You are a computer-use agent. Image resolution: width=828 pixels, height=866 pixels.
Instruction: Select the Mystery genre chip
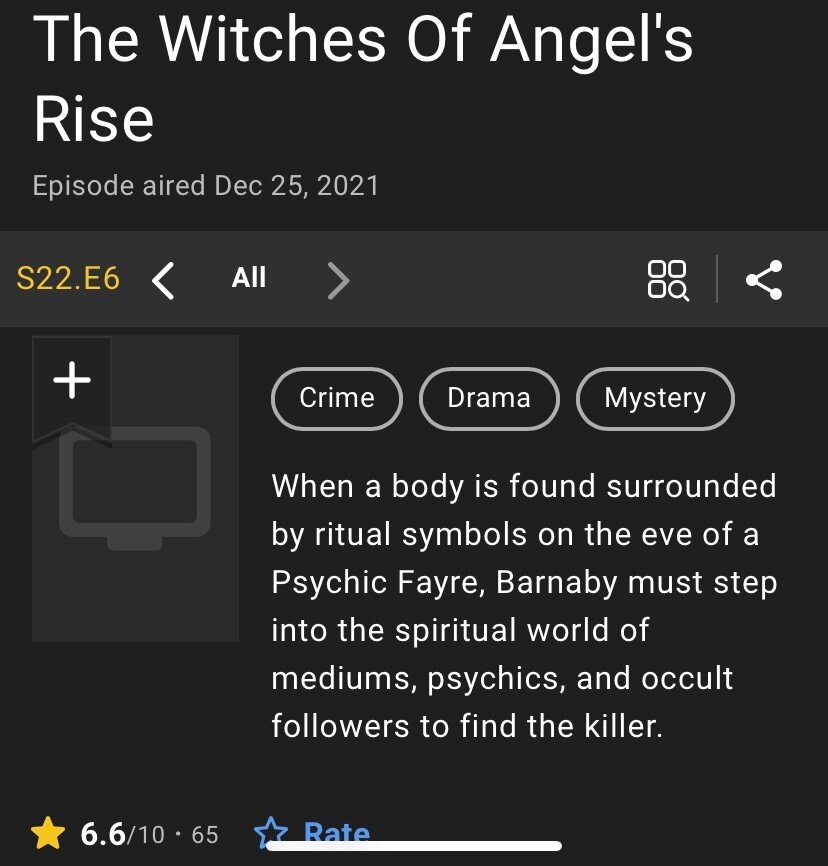point(655,398)
